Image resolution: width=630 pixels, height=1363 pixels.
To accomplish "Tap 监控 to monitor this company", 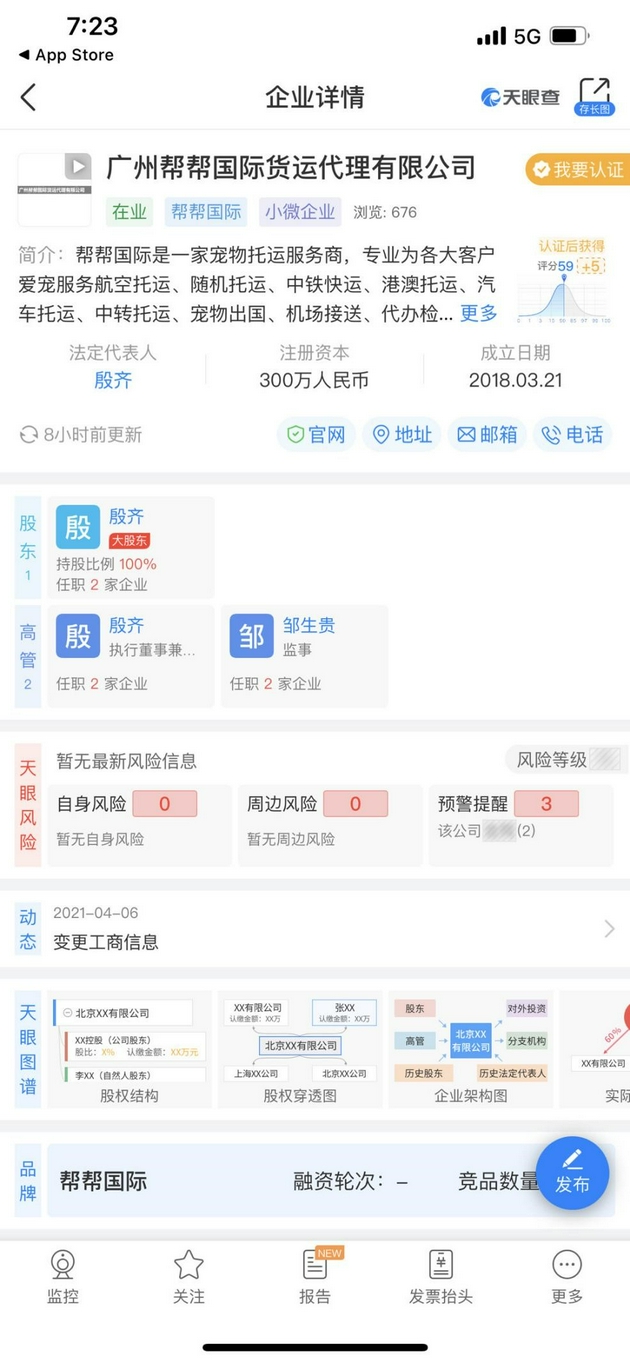I will pyautogui.click(x=63, y=1278).
